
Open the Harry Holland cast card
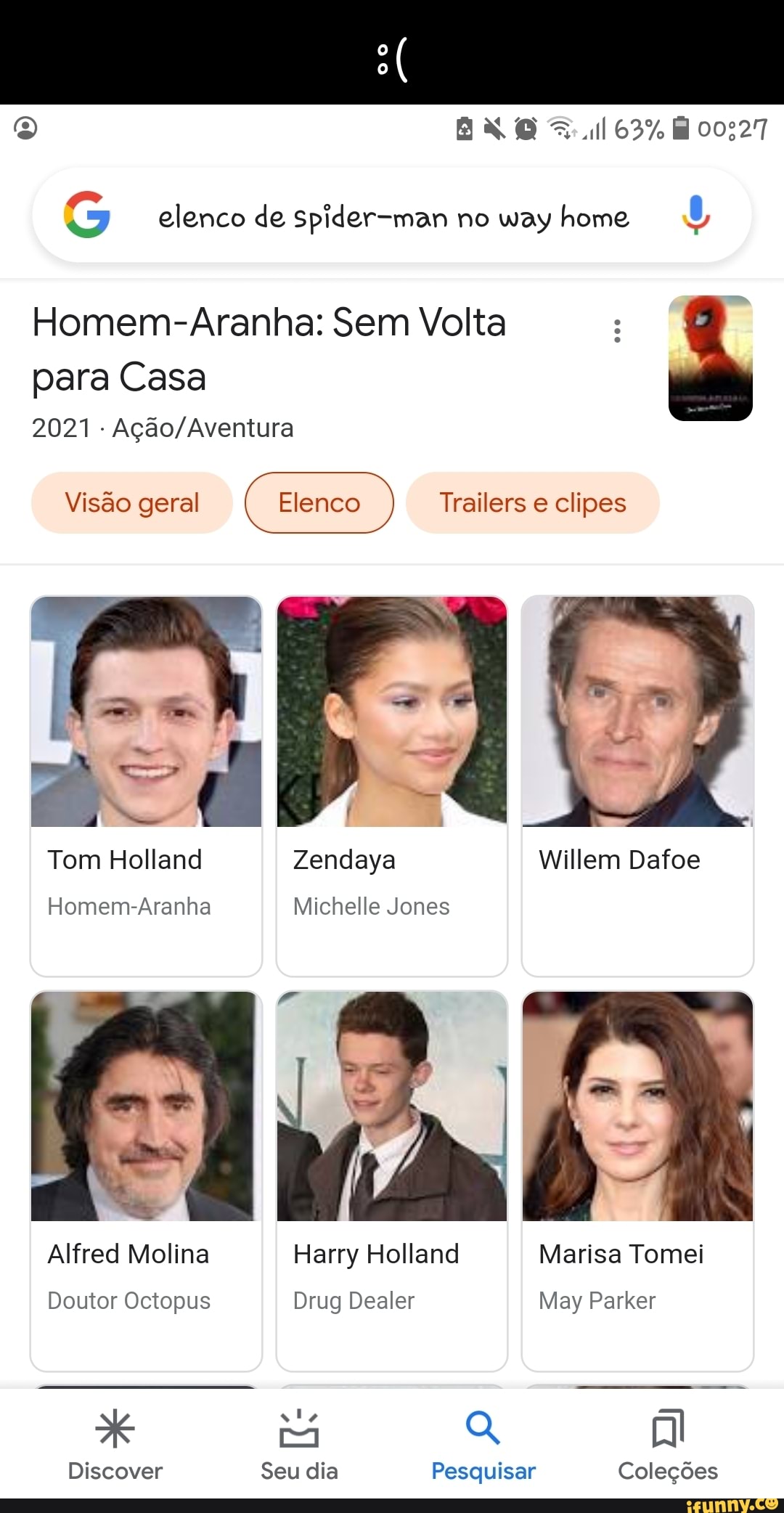click(x=391, y=1180)
